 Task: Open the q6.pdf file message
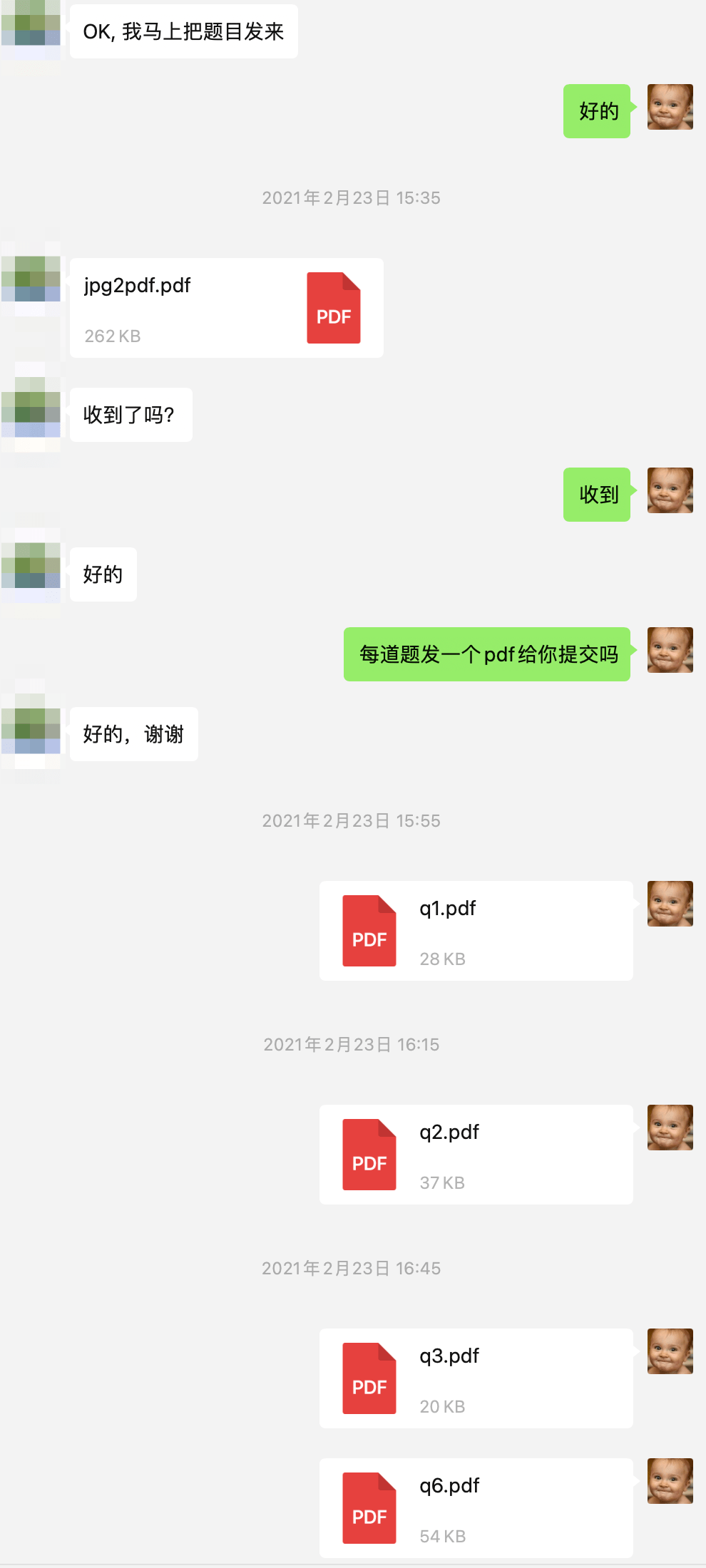click(x=476, y=1508)
